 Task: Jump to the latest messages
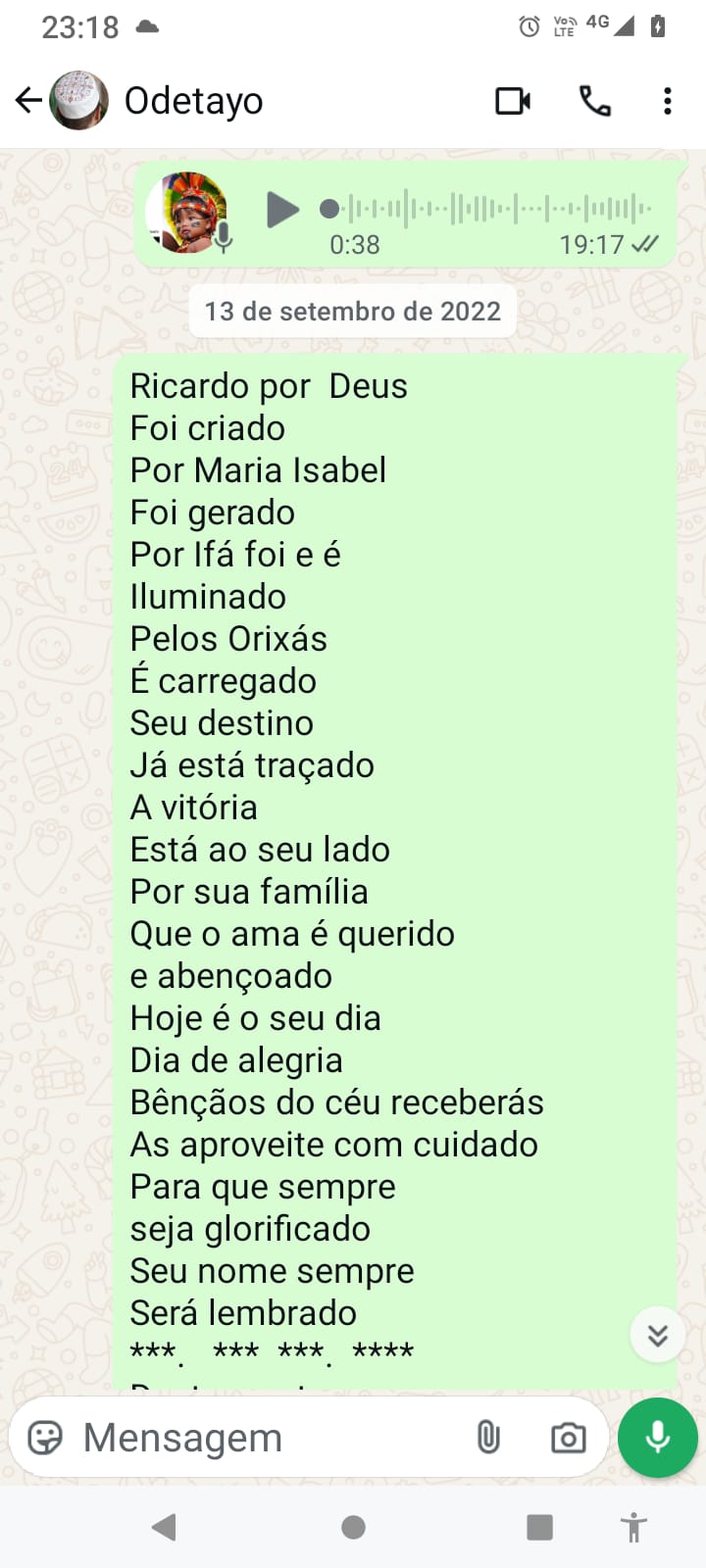[x=657, y=1335]
